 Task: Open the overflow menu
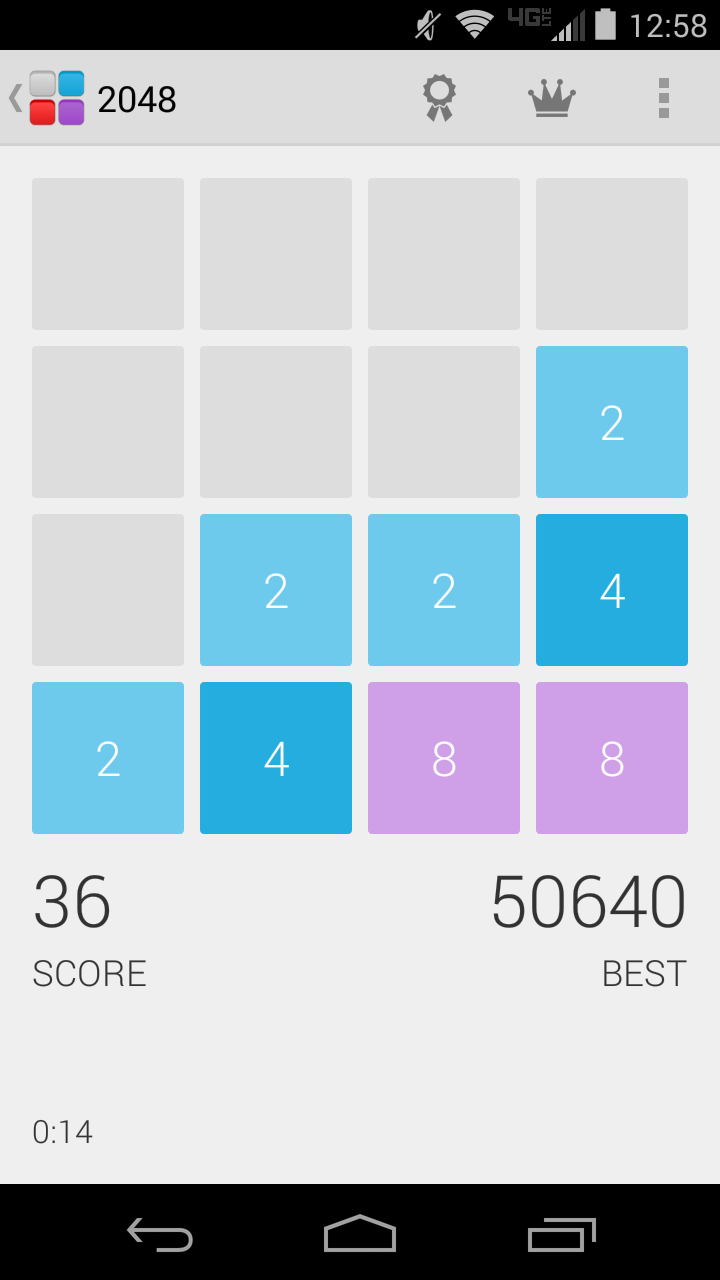tap(663, 98)
